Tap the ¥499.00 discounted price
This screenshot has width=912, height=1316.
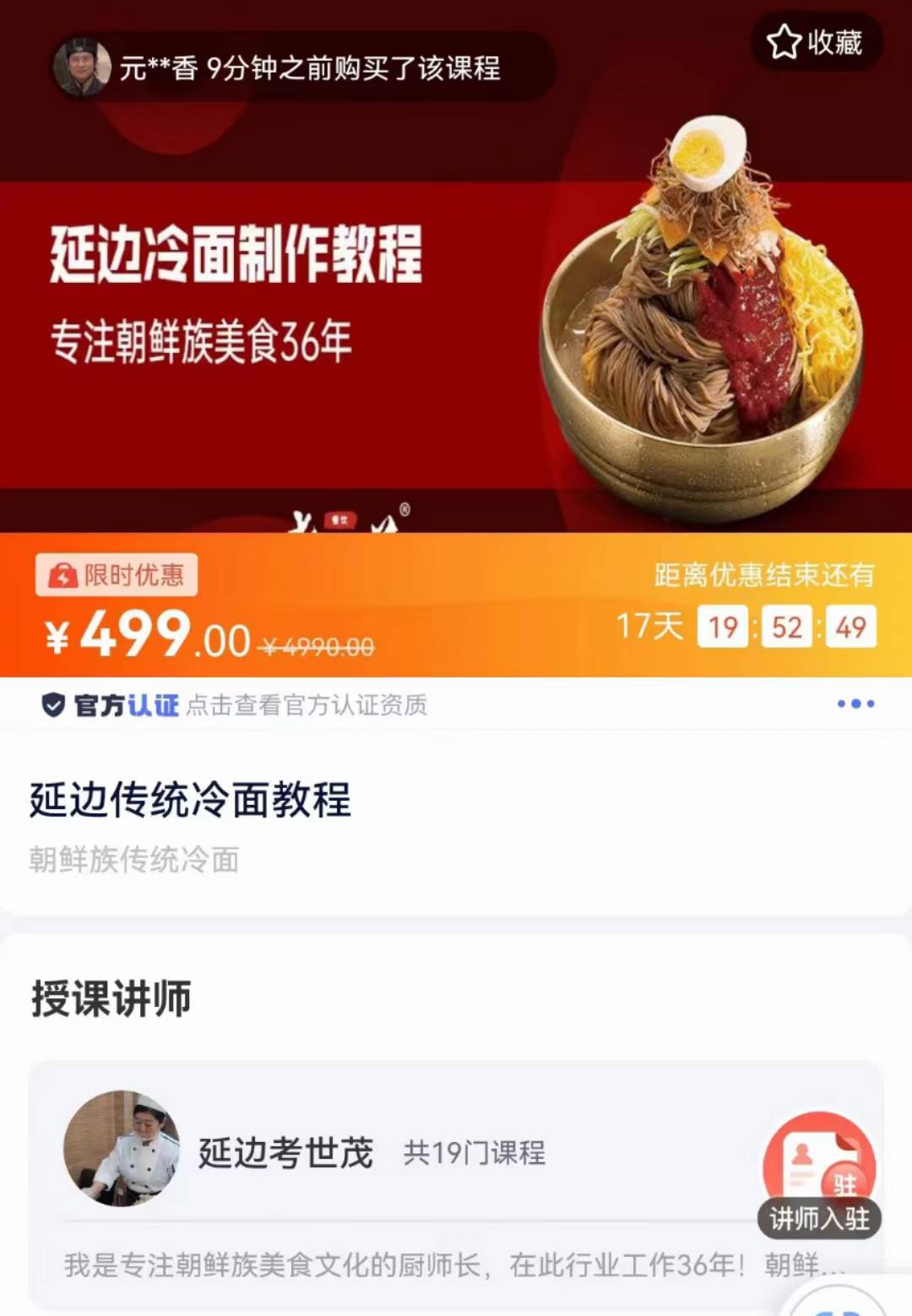click(139, 638)
